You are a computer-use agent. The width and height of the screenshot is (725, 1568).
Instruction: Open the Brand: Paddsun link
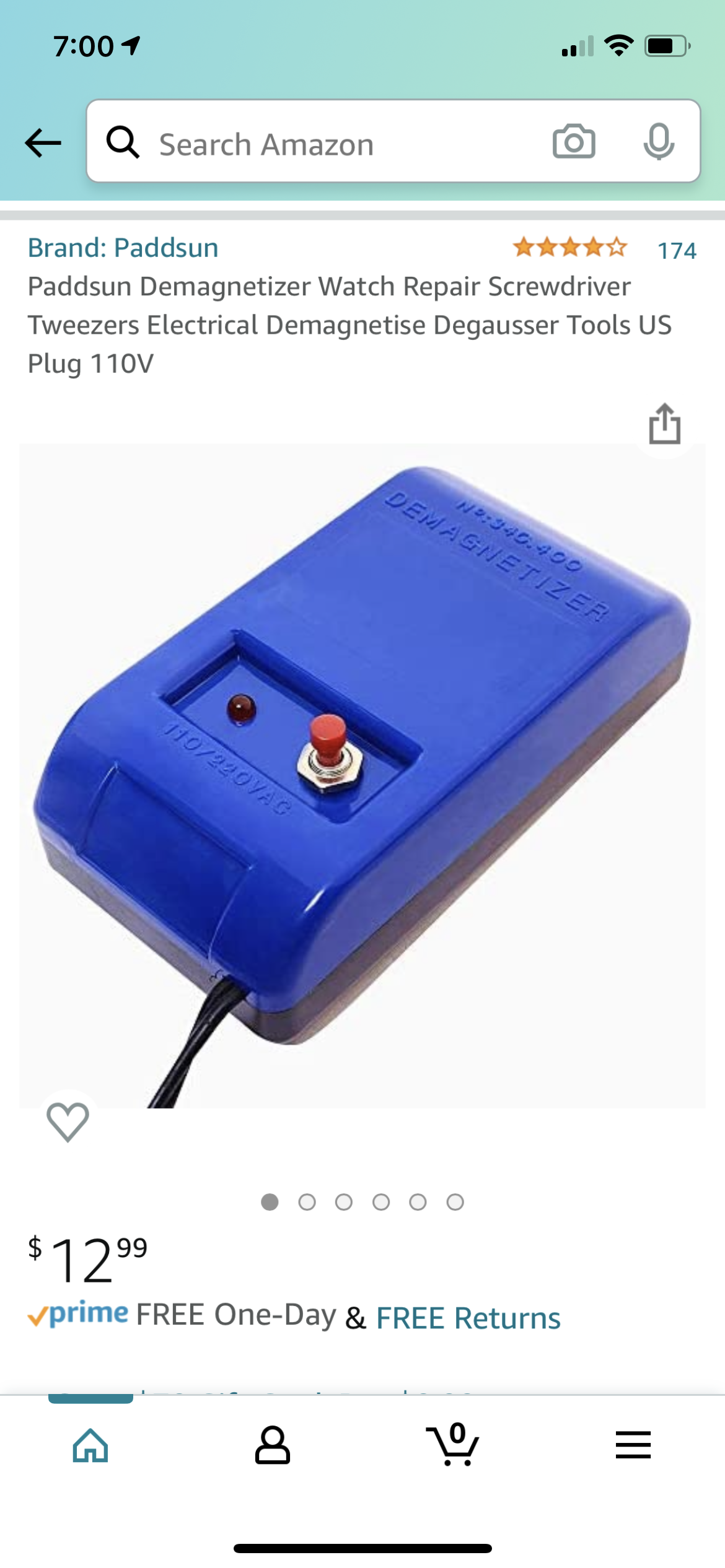(x=123, y=248)
